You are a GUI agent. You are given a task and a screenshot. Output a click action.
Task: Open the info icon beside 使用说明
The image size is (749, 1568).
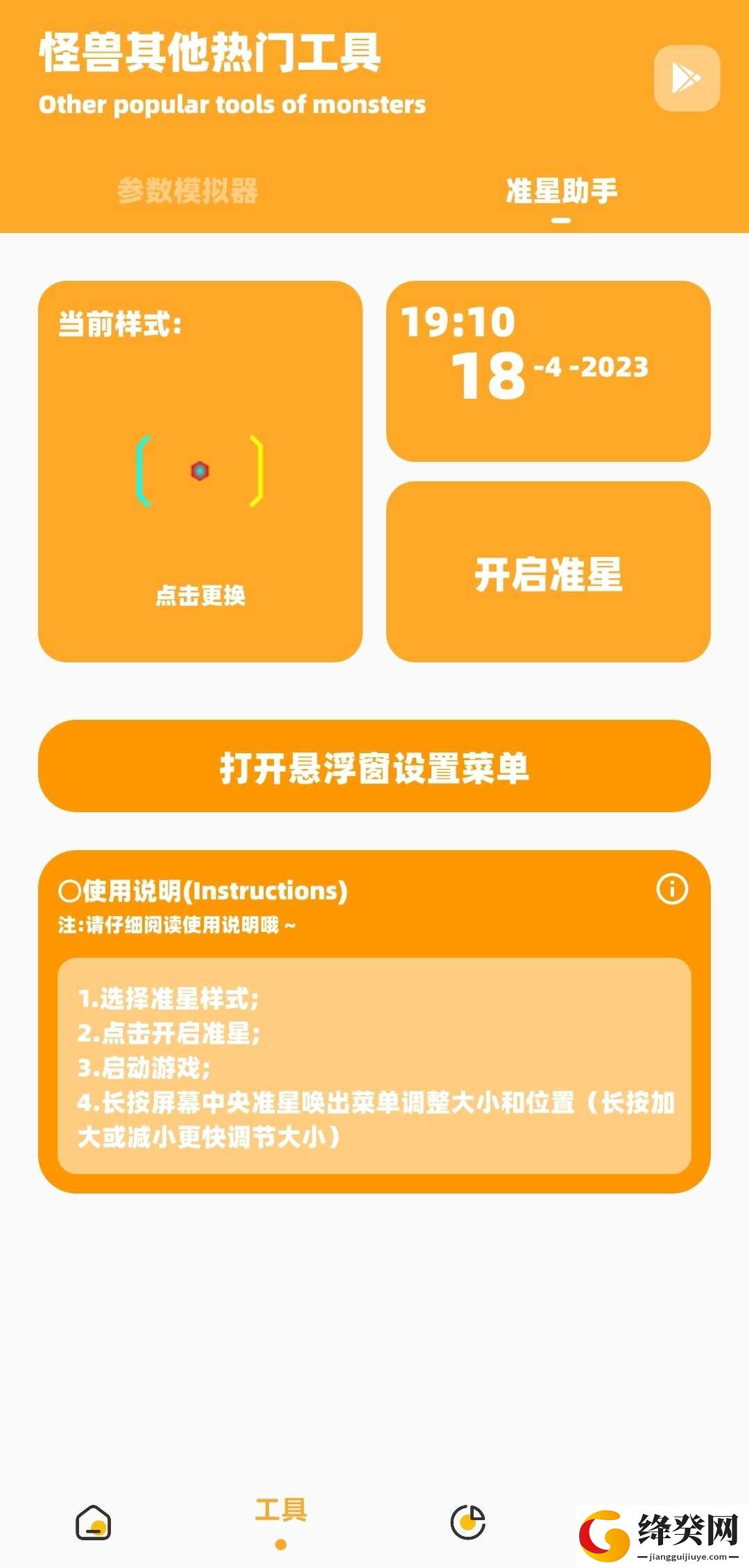(x=672, y=888)
